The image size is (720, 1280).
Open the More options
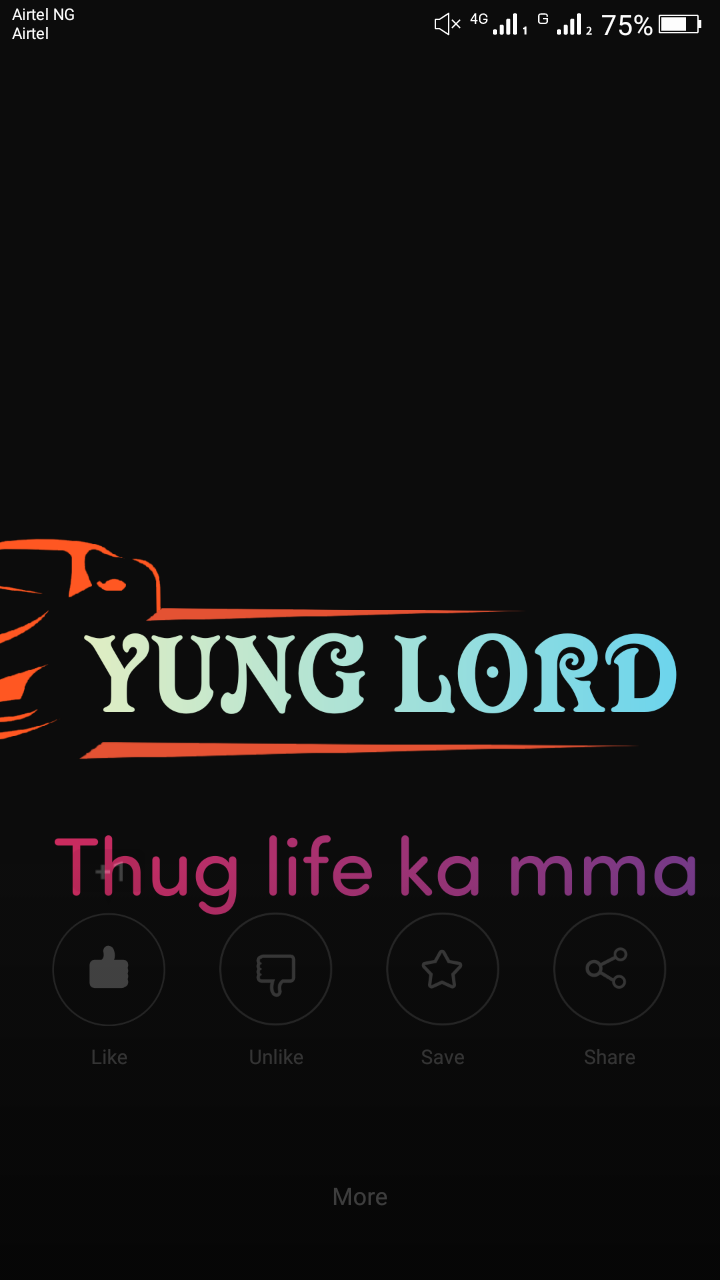(x=360, y=1197)
